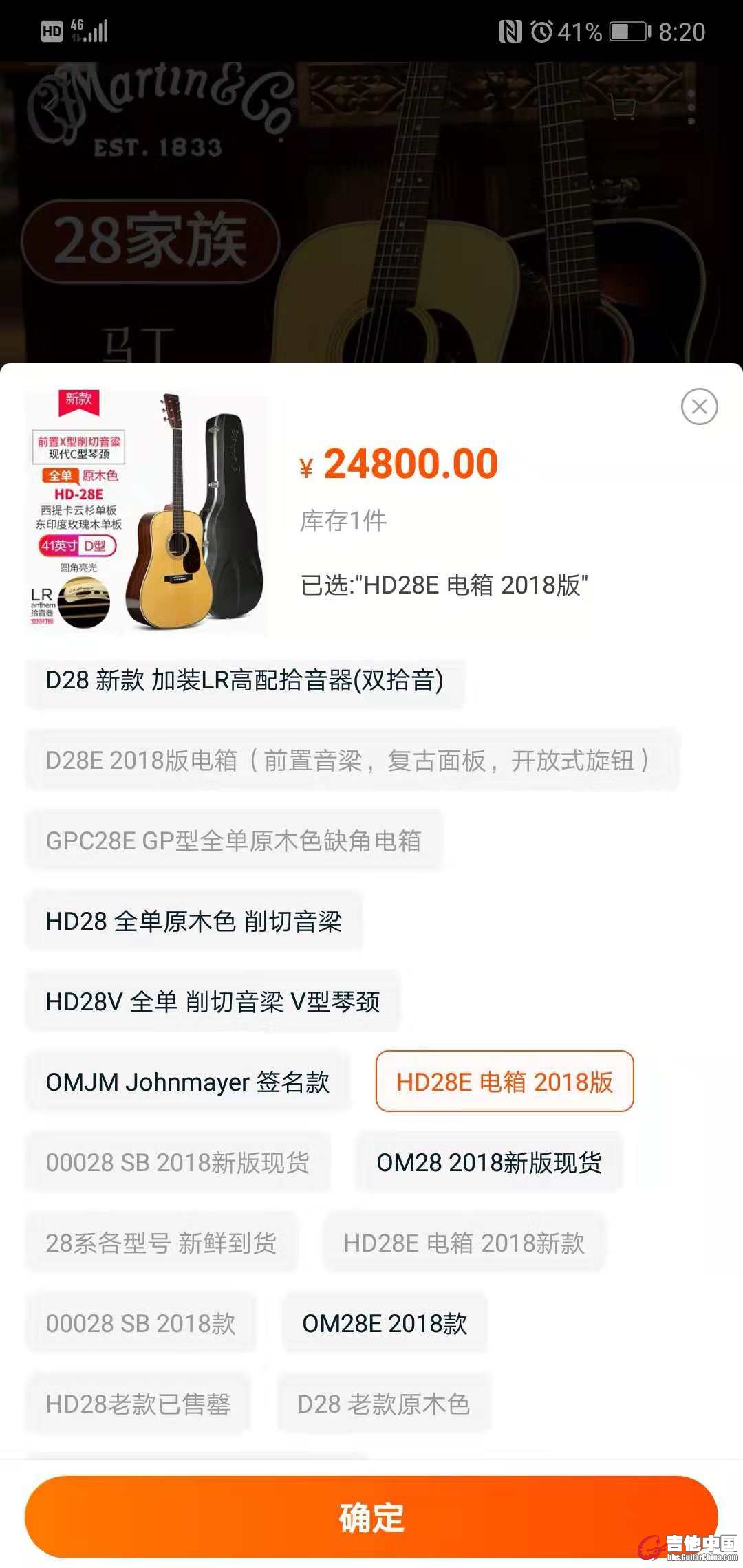Choose HD28 全单原木色 削切音梁 variant
The height and width of the screenshot is (1568, 743).
(x=194, y=922)
